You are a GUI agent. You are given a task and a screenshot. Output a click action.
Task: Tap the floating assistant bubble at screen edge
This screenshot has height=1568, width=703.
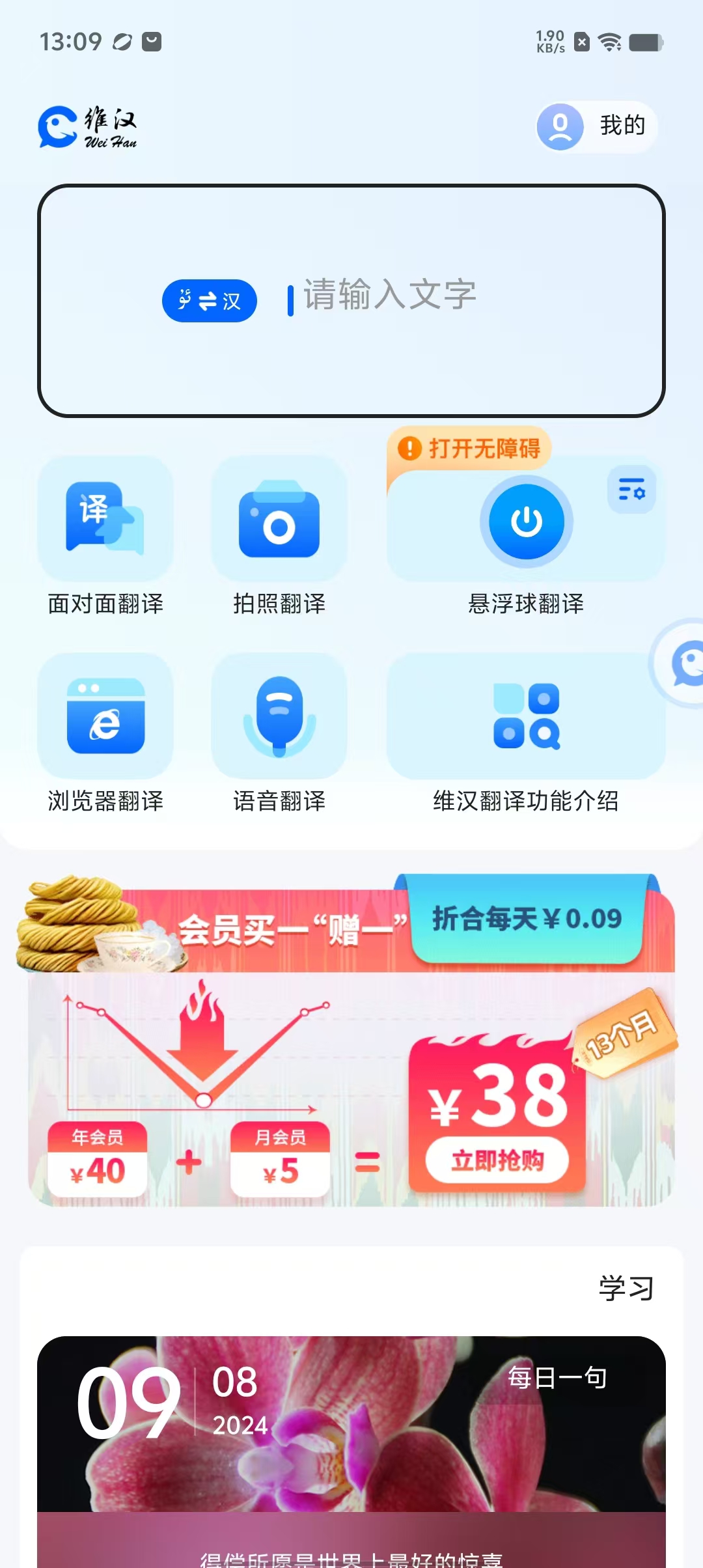[685, 664]
